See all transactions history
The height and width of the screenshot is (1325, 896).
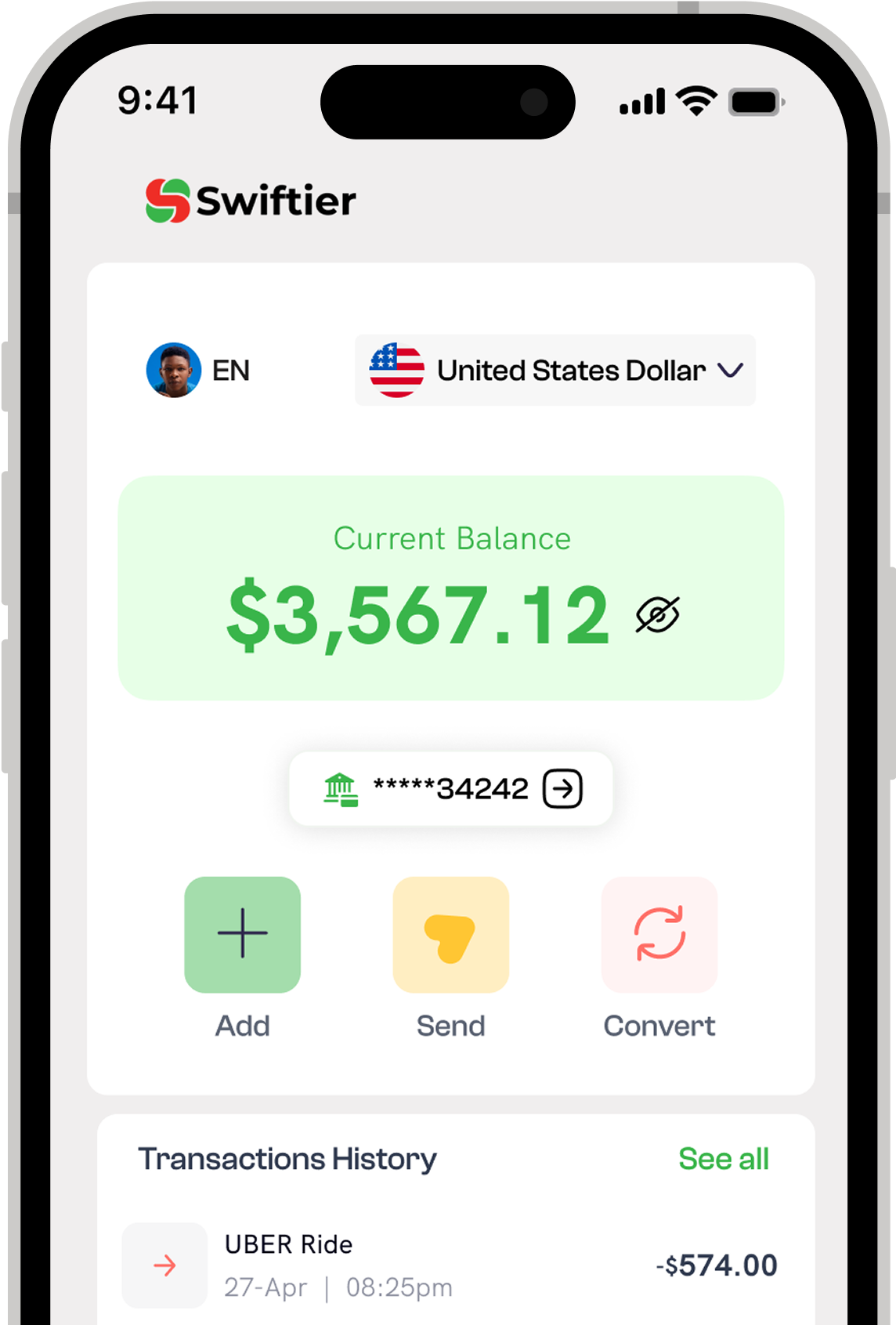pyautogui.click(x=723, y=1159)
